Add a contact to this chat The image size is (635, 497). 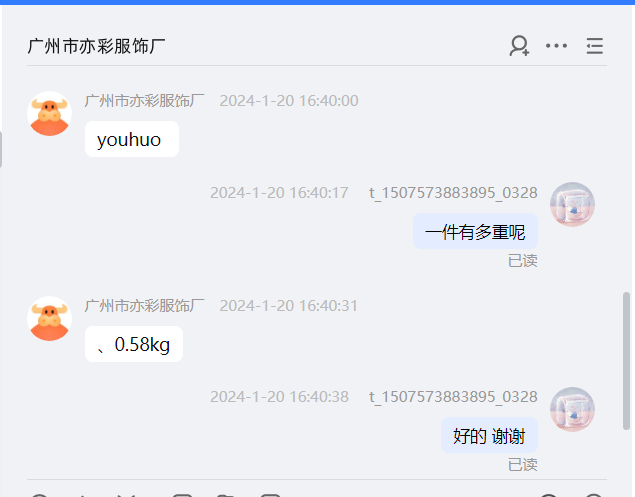(519, 46)
